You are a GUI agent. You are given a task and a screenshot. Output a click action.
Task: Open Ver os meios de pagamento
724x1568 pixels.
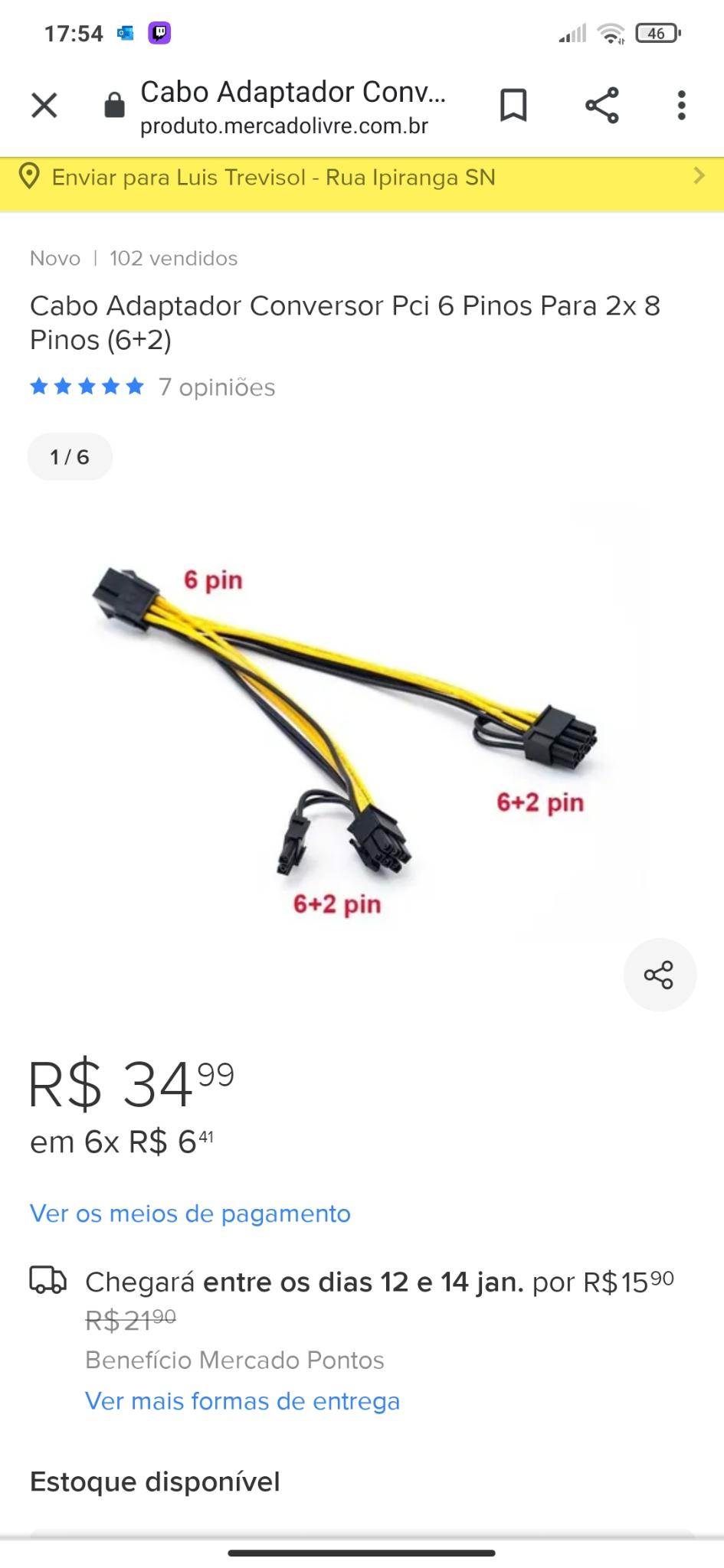click(x=190, y=1214)
